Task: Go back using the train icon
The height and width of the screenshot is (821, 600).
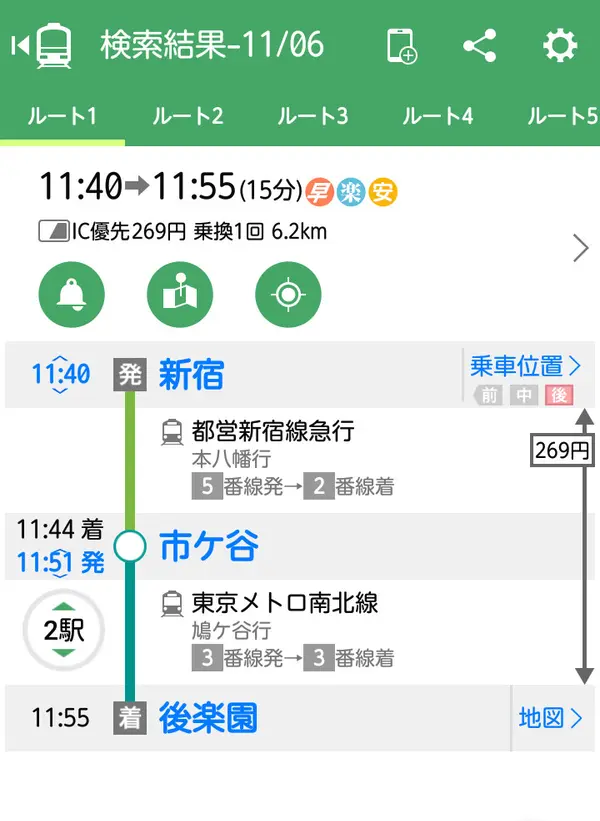Action: pyautogui.click(x=42, y=46)
